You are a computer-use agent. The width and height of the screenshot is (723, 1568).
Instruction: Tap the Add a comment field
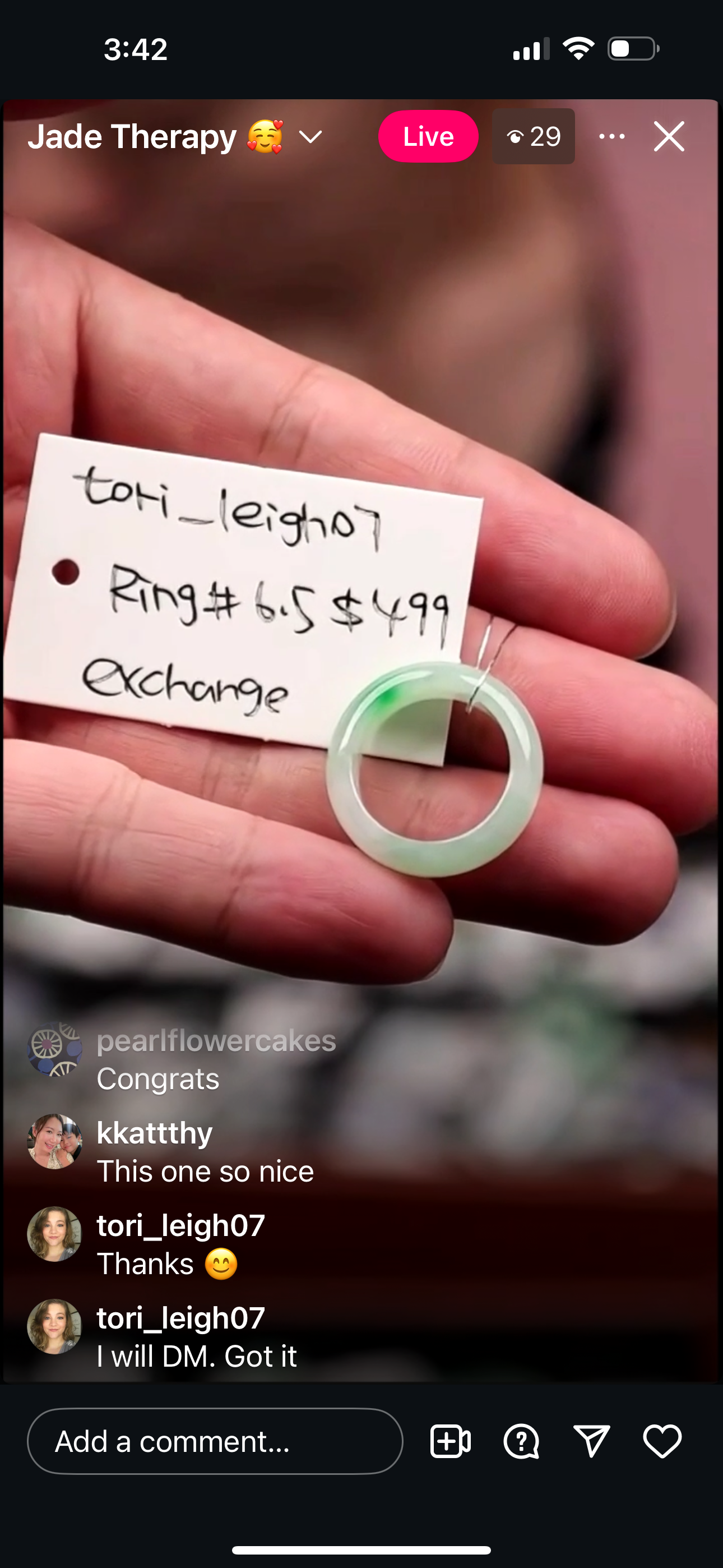pos(215,1441)
